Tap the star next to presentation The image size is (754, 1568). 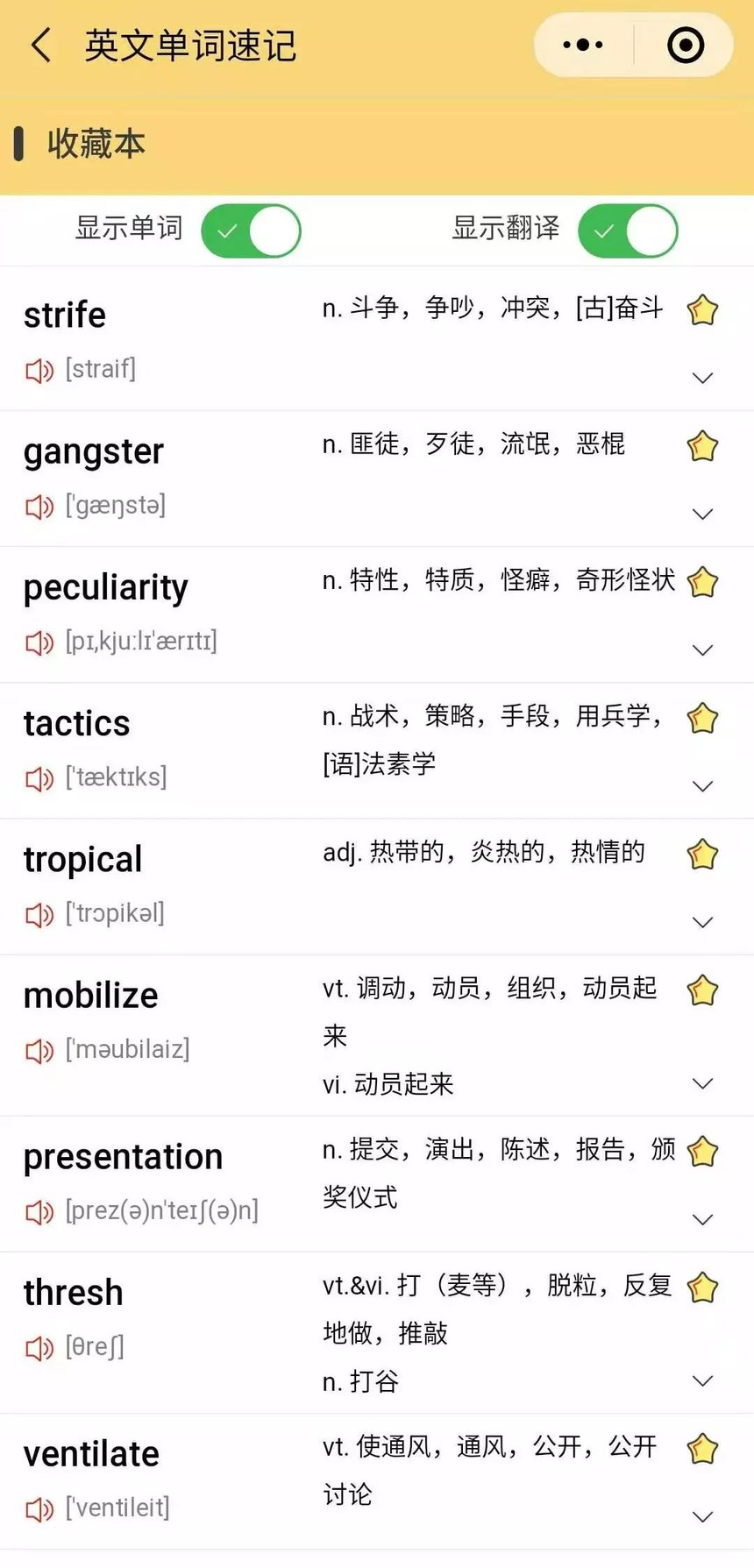[x=702, y=1152]
